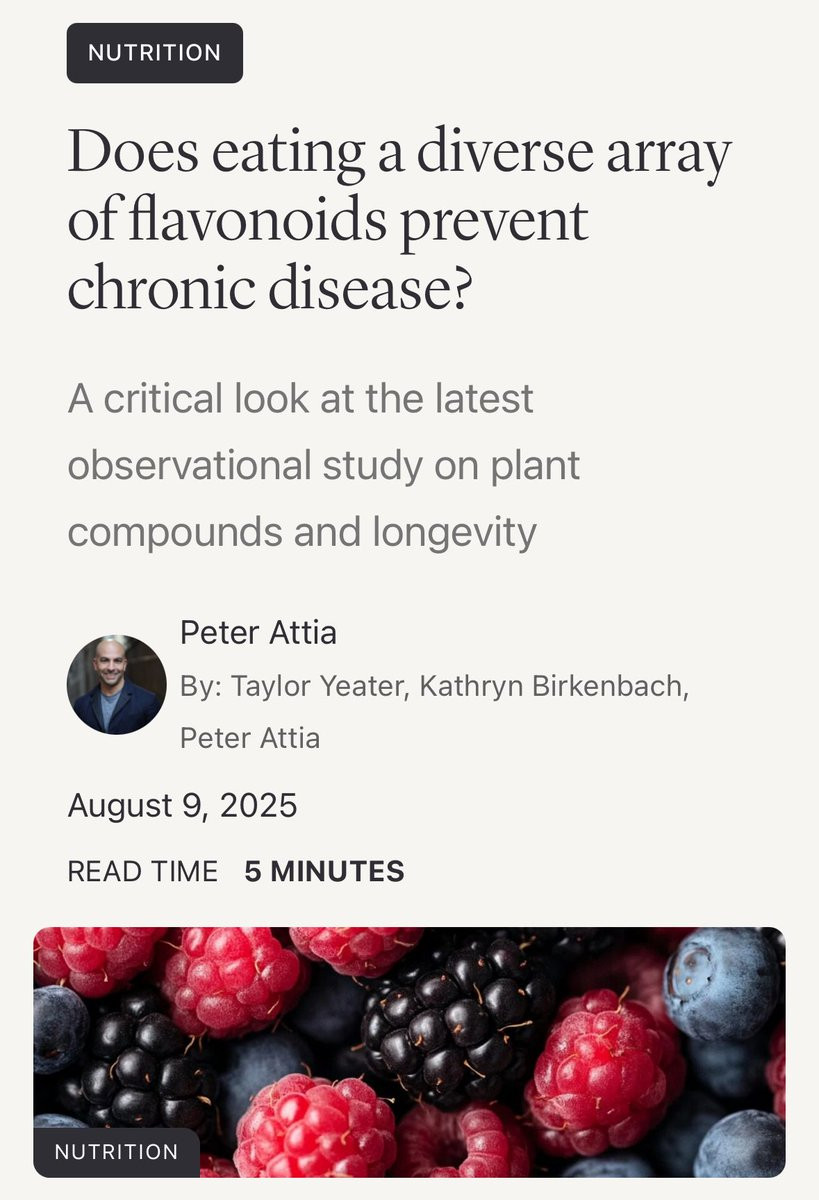The image size is (819, 1200).
Task: Tap the Peter Attia author name
Action: (258, 632)
